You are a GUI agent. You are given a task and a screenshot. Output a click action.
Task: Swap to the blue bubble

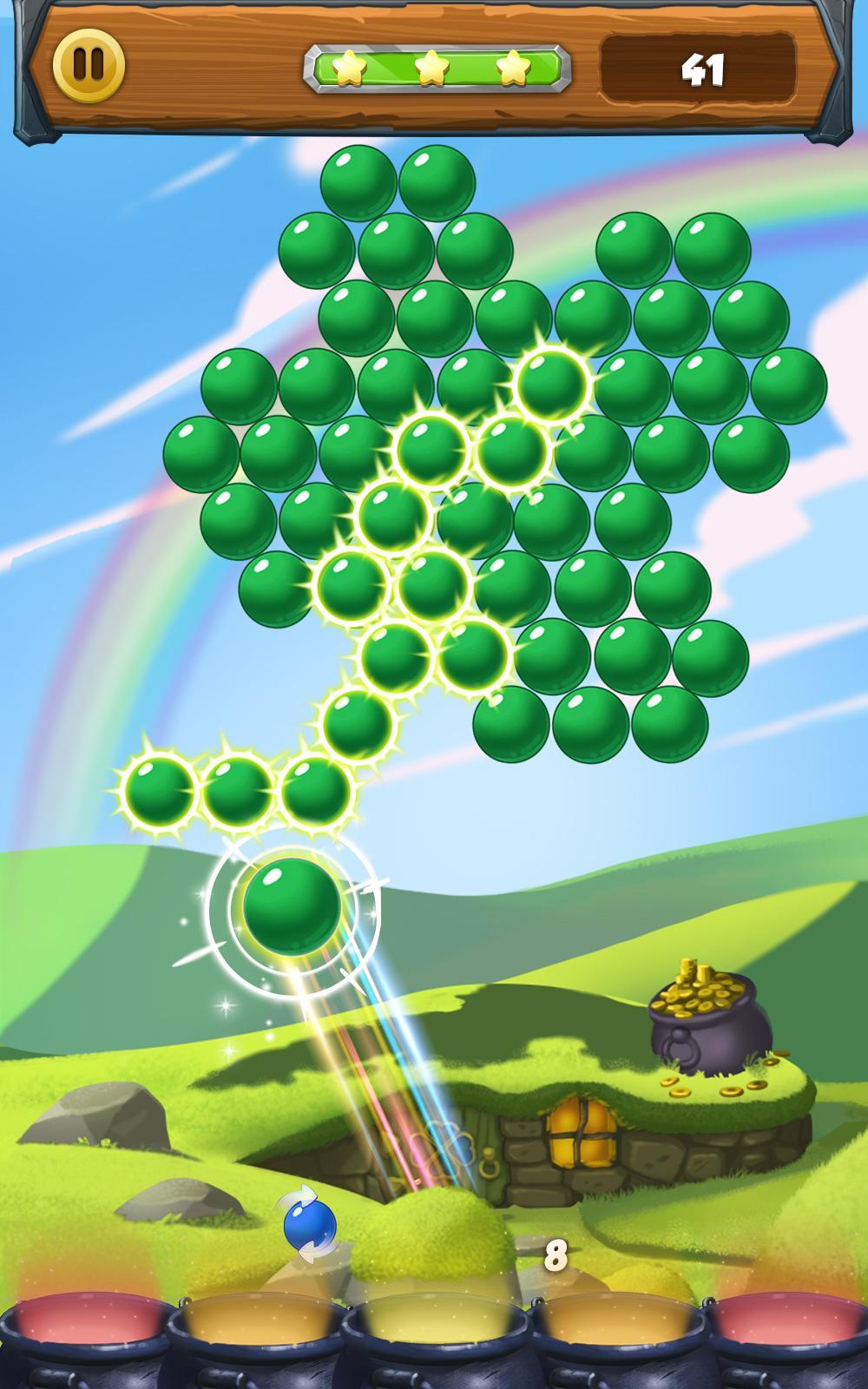310,1226
